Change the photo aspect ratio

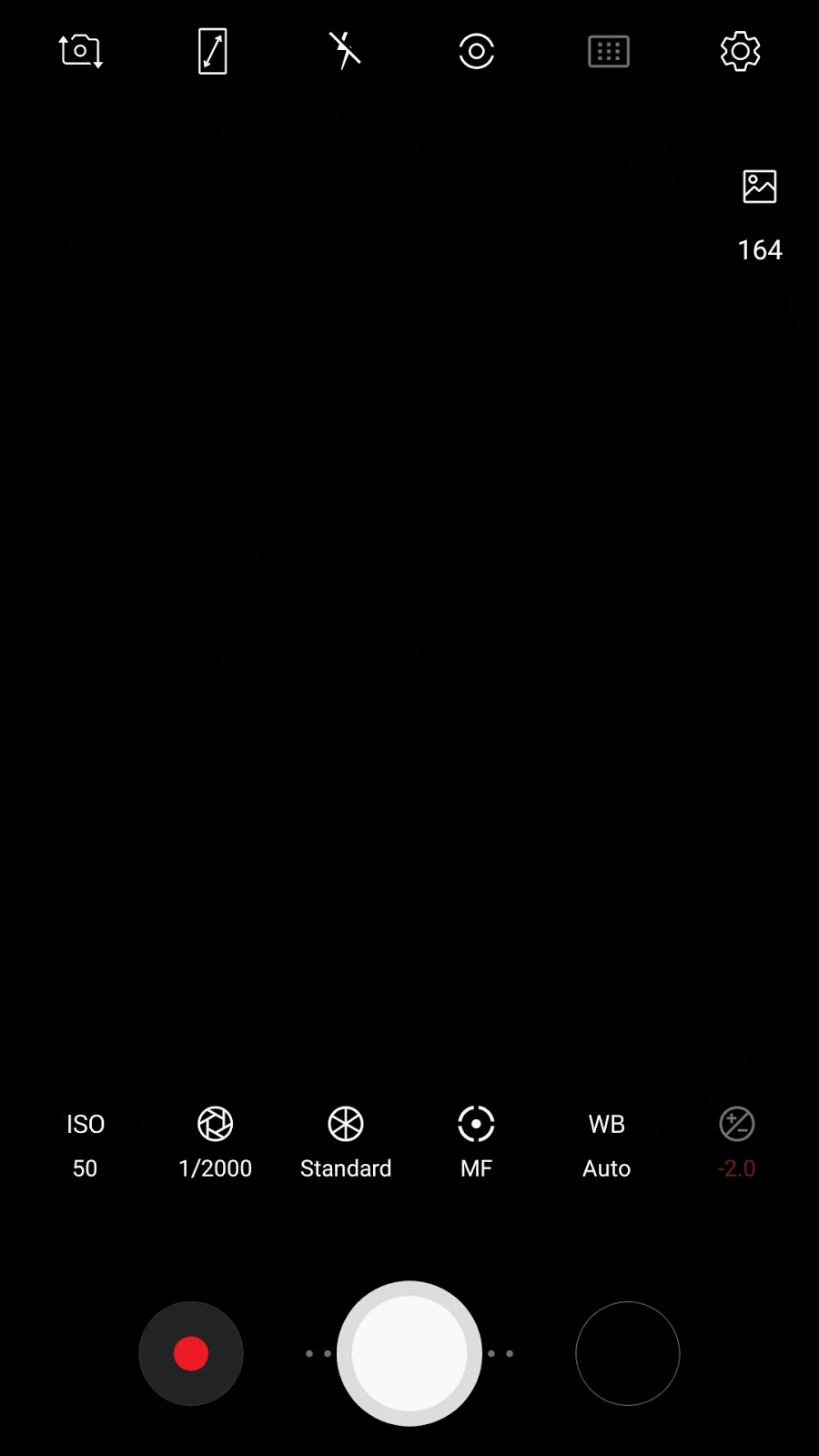pos(212,51)
